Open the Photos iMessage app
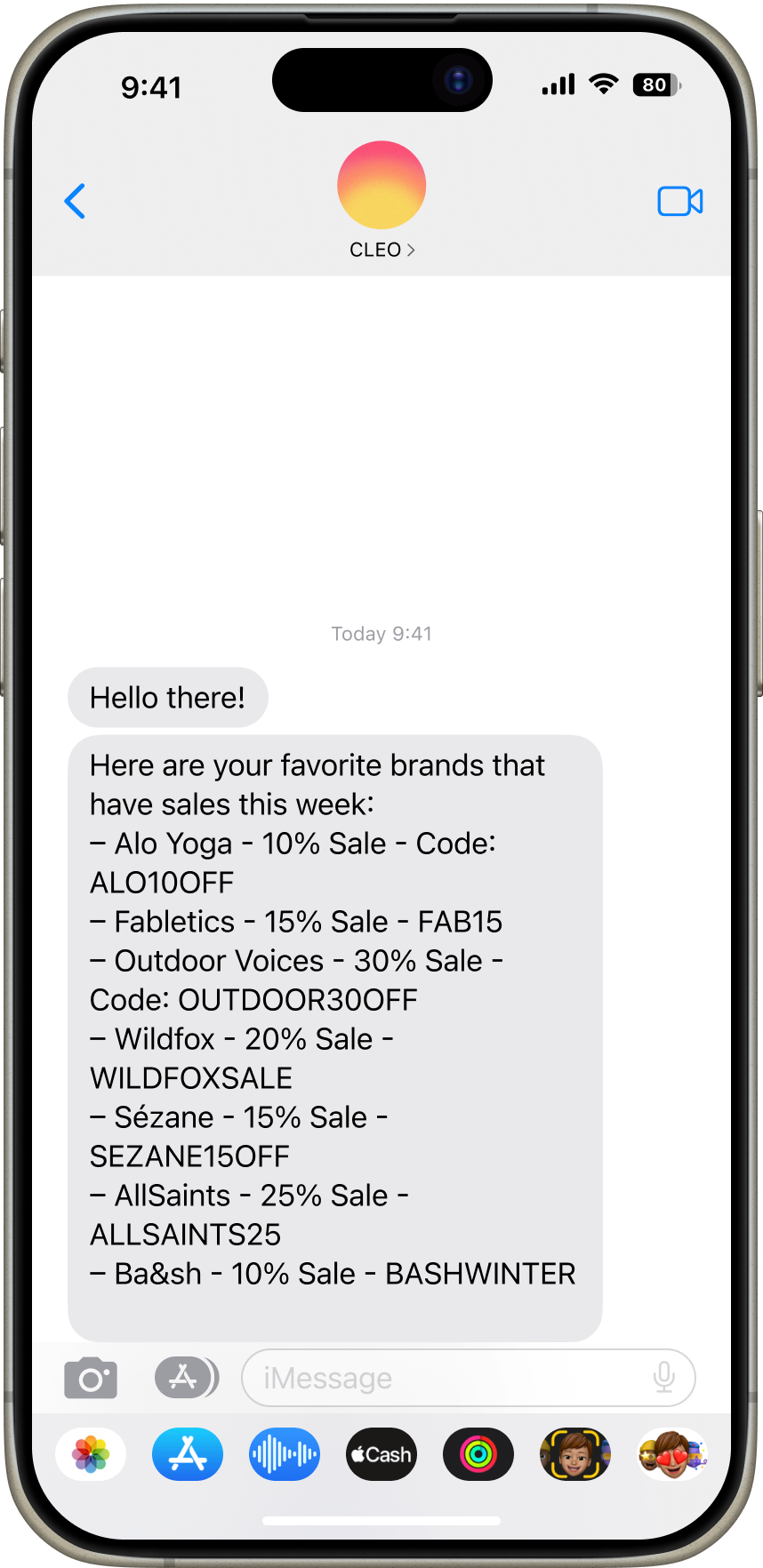The height and width of the screenshot is (1568, 763). 91,1454
